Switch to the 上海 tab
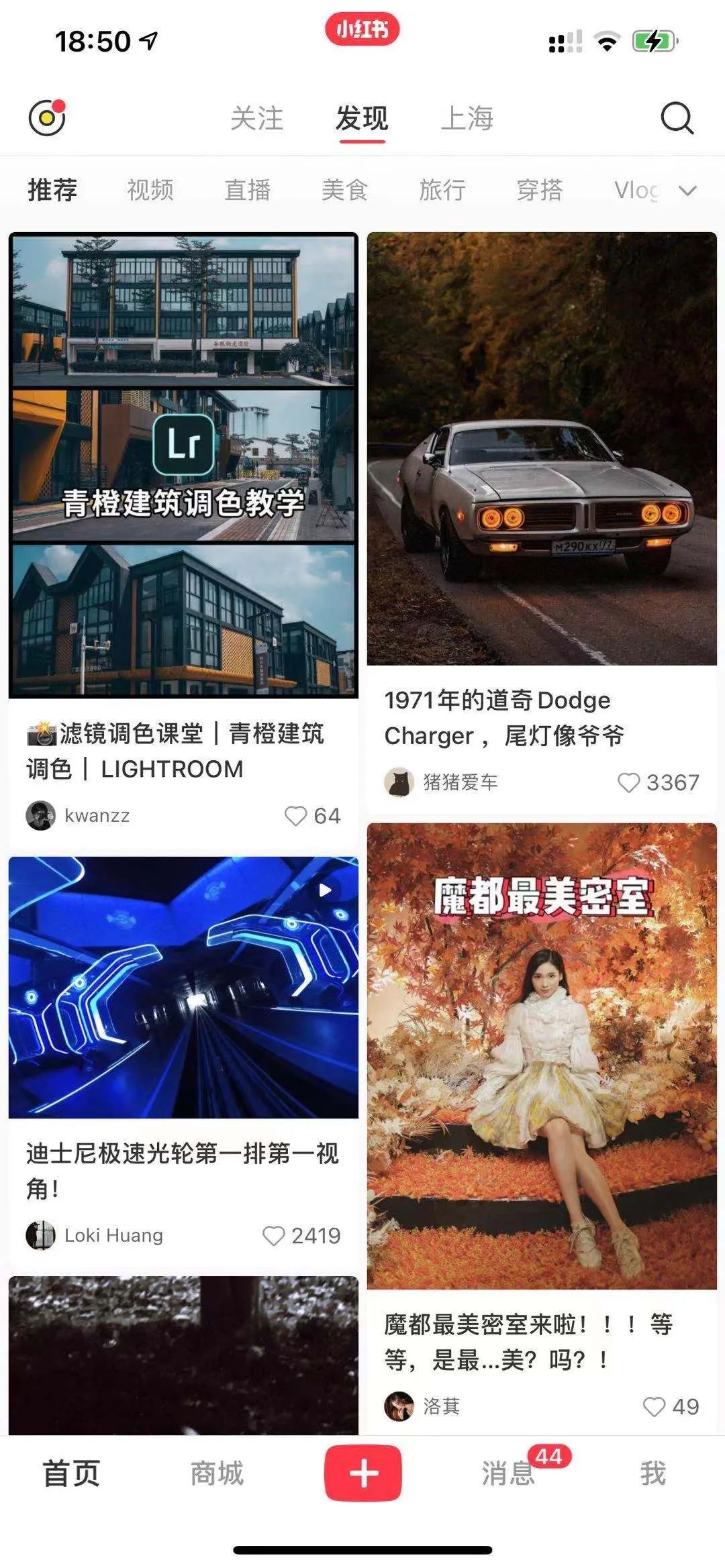The height and width of the screenshot is (1568, 725). point(467,119)
